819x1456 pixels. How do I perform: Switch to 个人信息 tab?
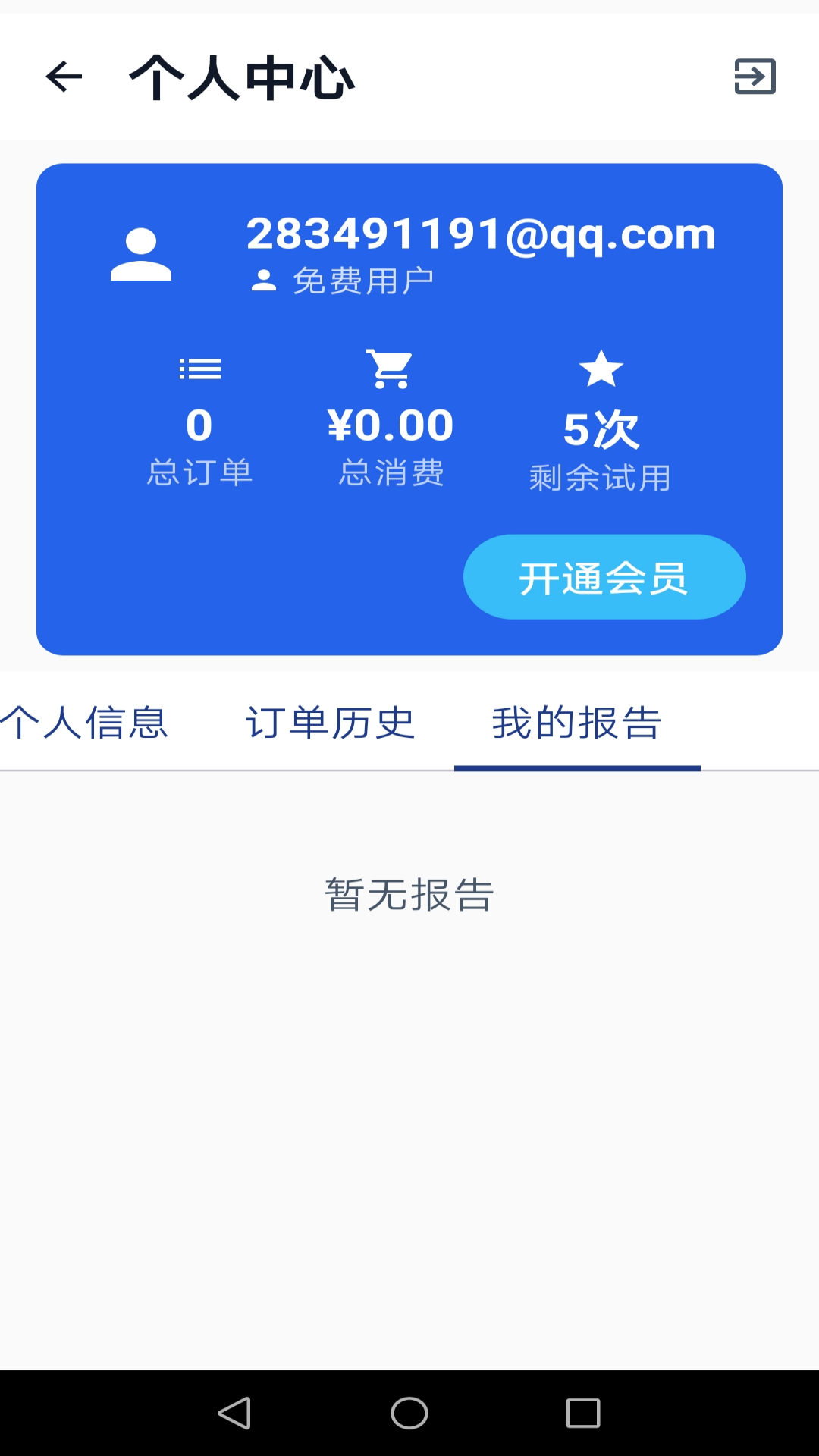click(x=84, y=723)
